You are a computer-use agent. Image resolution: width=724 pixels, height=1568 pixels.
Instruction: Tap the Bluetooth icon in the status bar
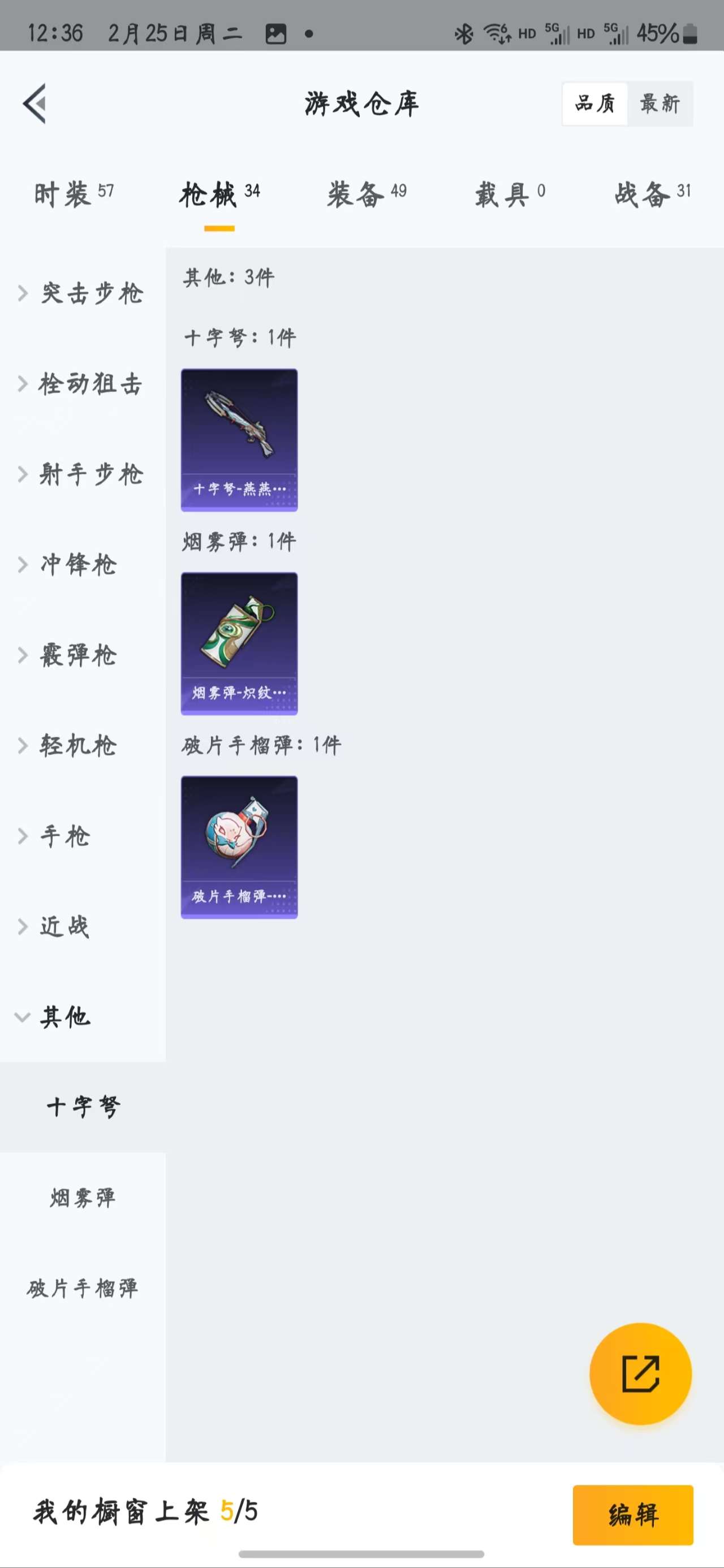click(x=464, y=33)
